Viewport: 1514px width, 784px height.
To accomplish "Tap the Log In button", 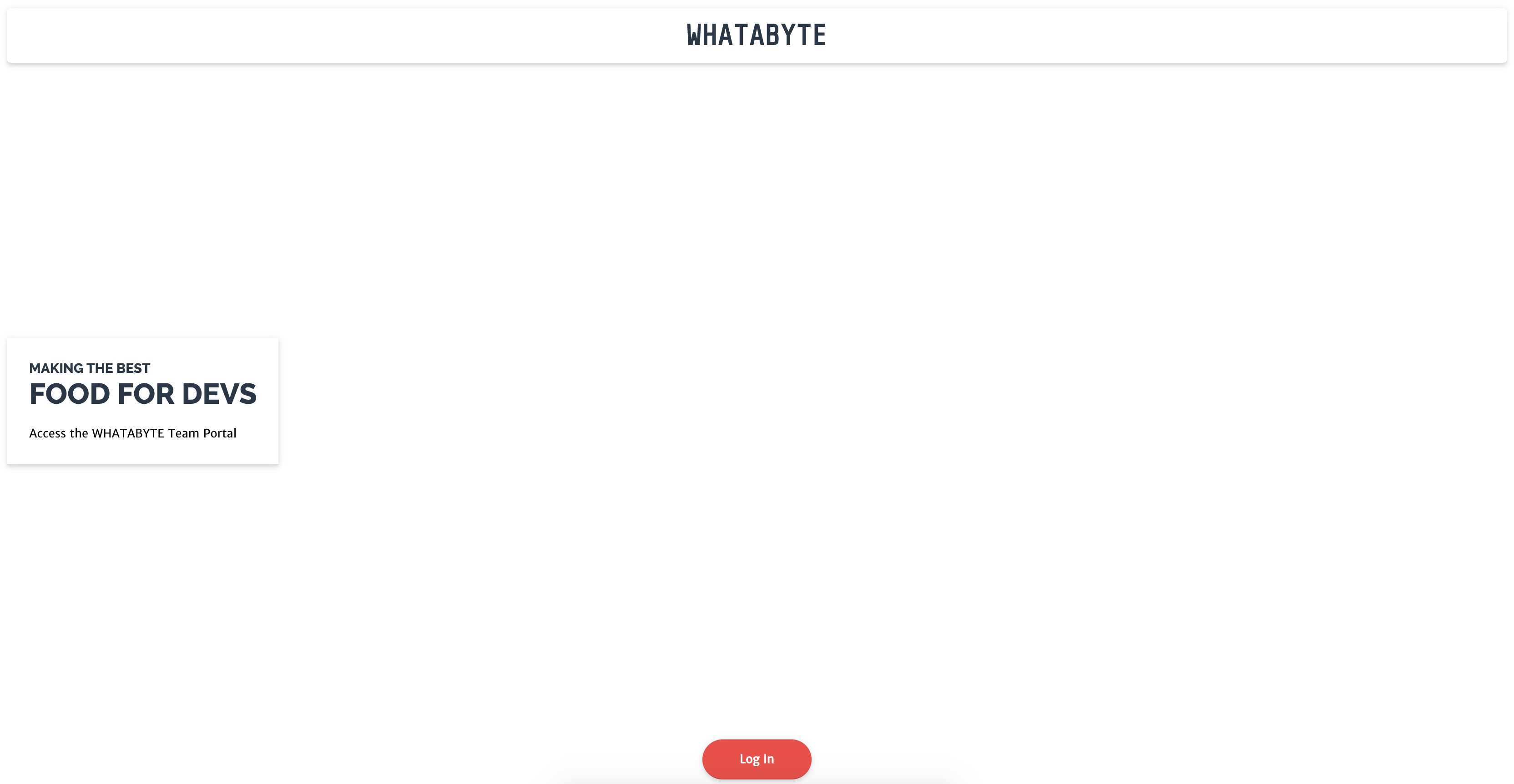I will [x=757, y=759].
